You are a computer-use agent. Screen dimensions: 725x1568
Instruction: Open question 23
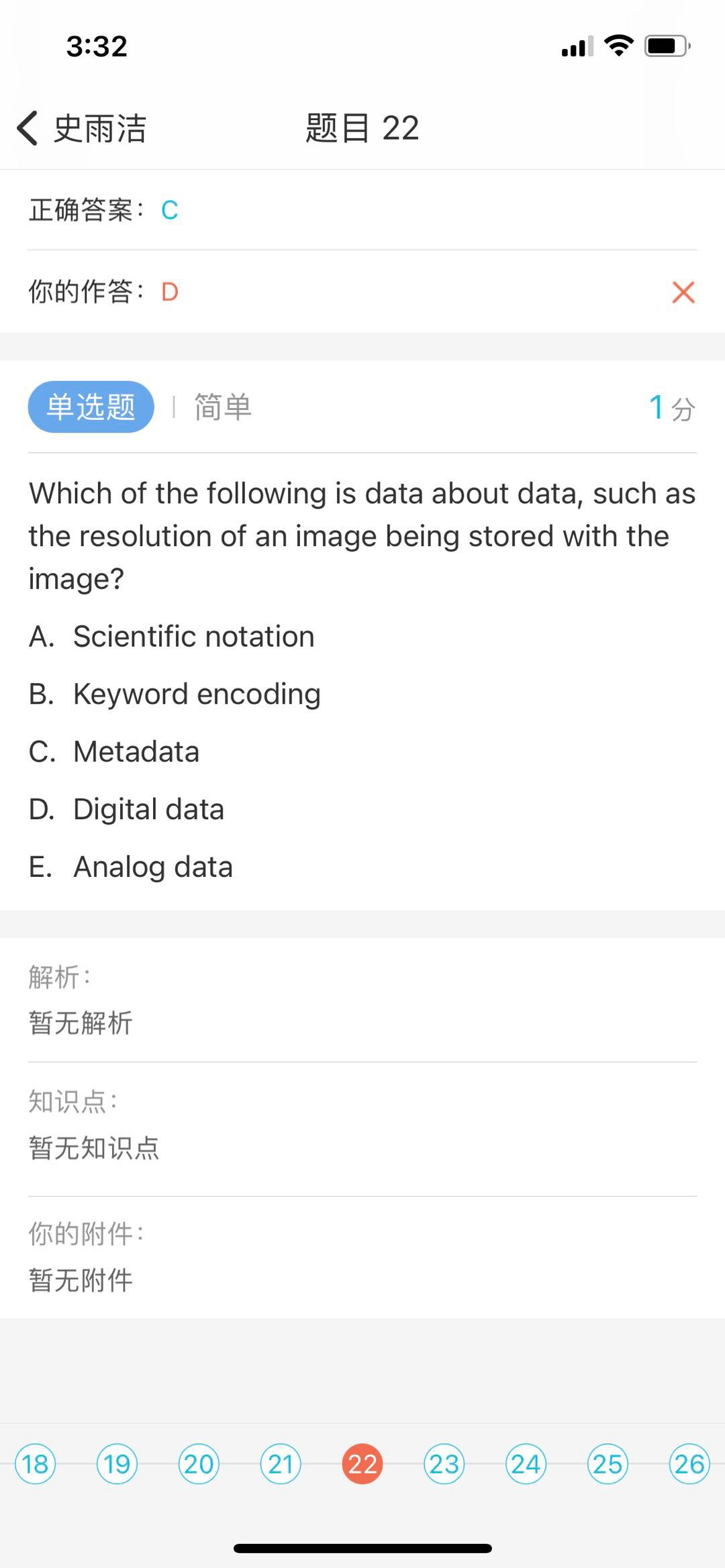click(x=444, y=1463)
